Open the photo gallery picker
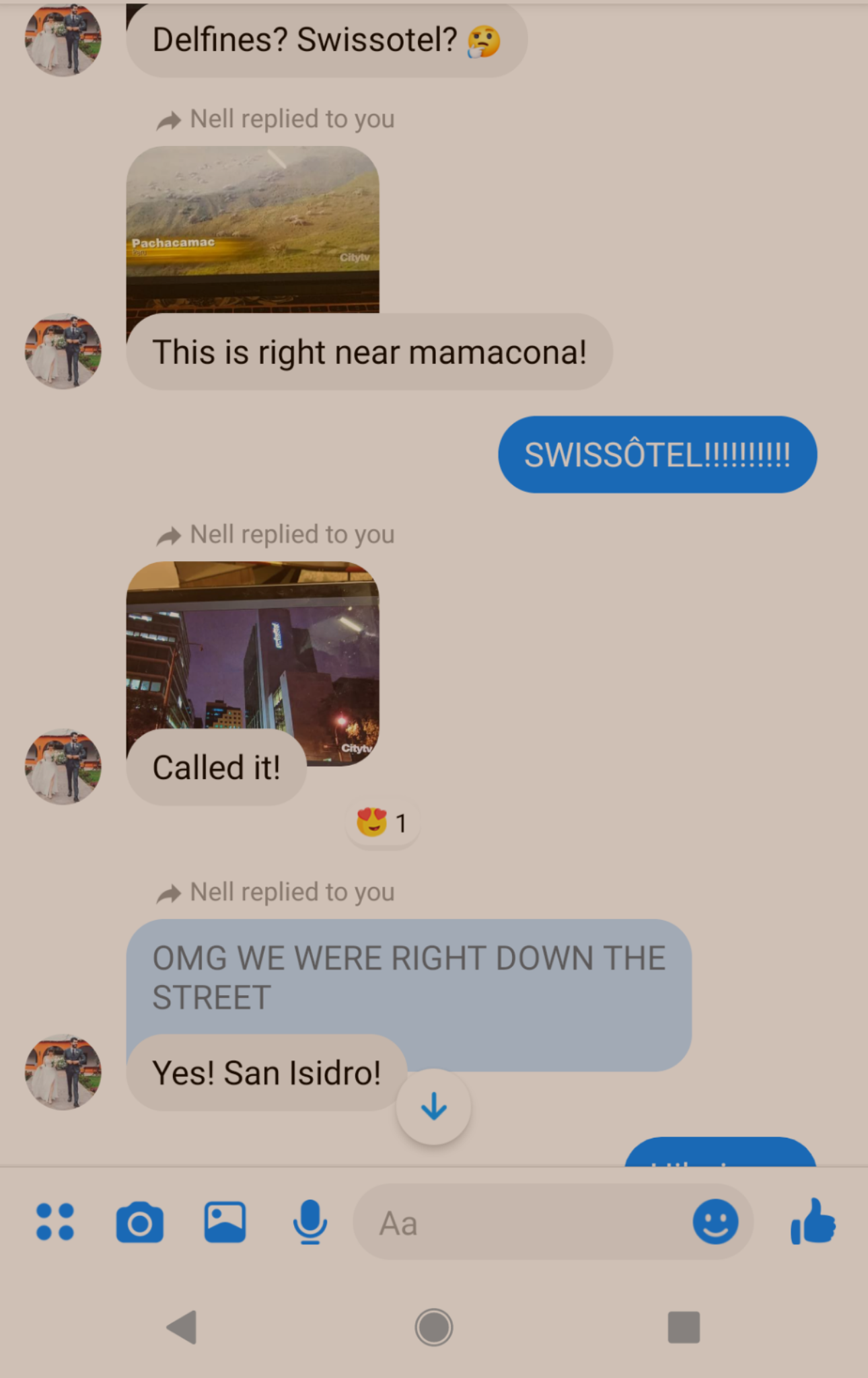The height and width of the screenshot is (1378, 868). [x=225, y=1222]
